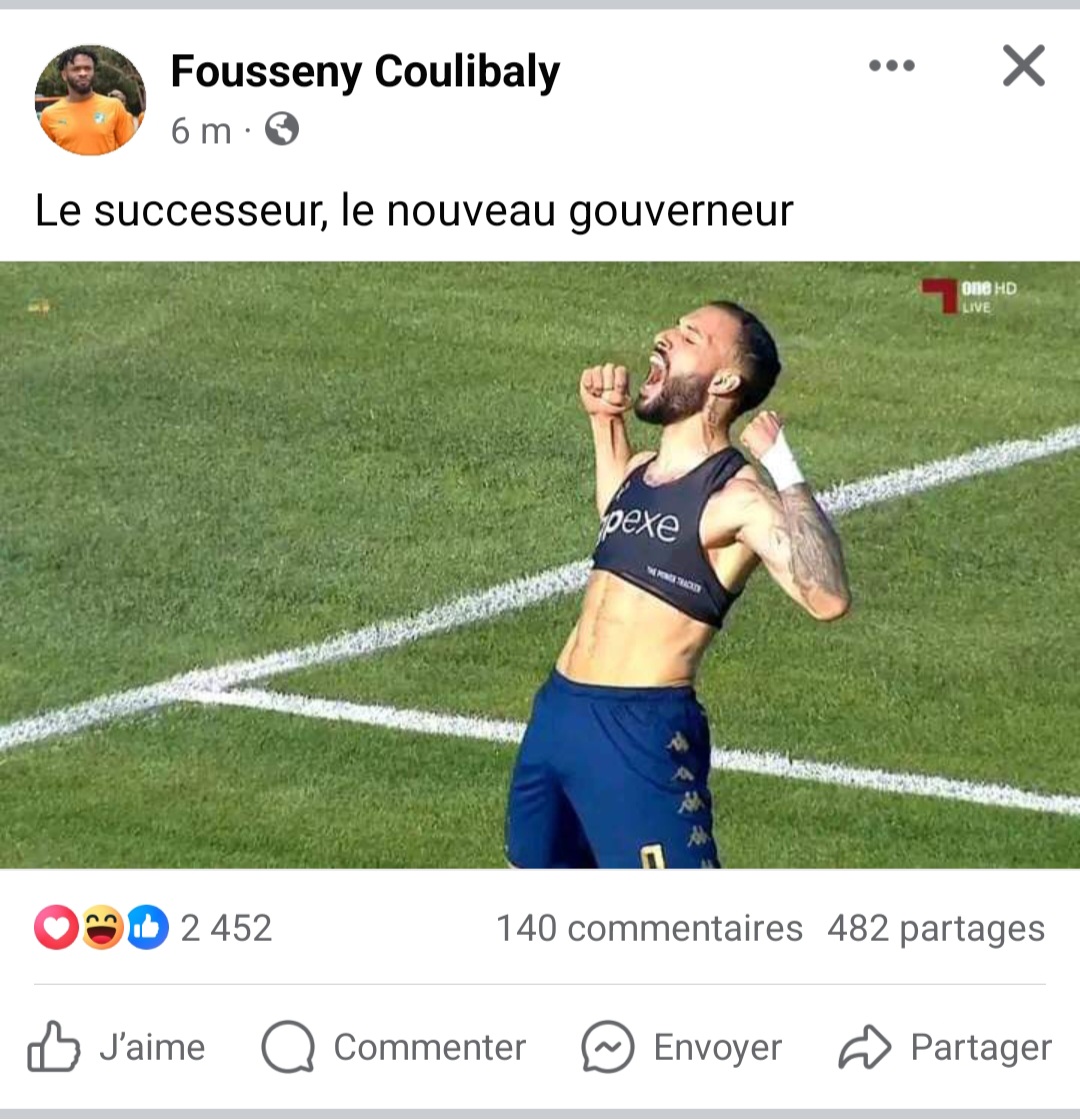Dismiss the post with the X

click(1024, 66)
